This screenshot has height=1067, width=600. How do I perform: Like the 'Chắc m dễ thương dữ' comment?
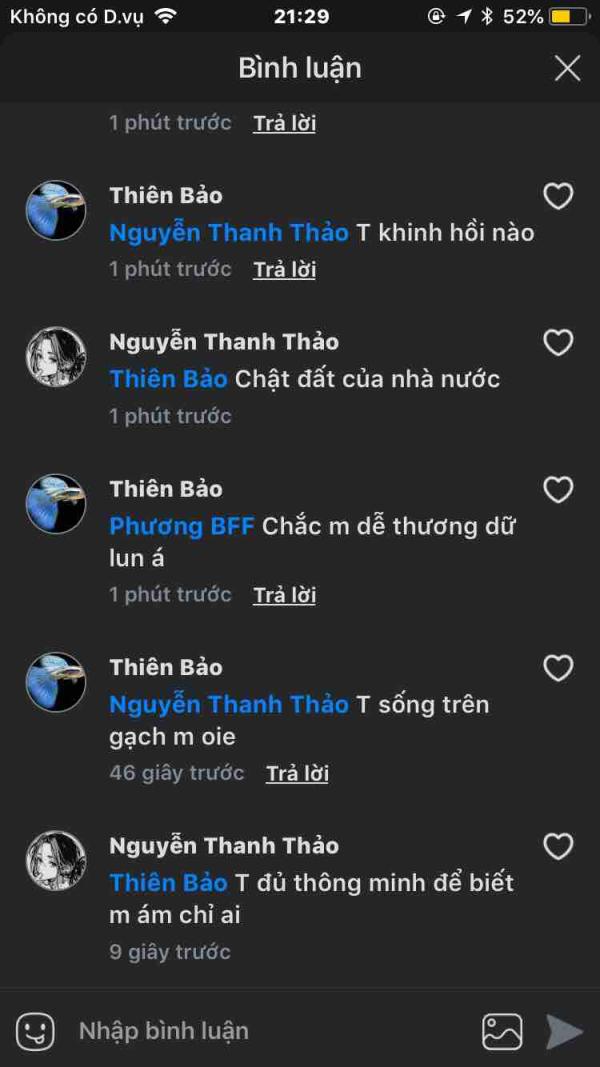558,490
